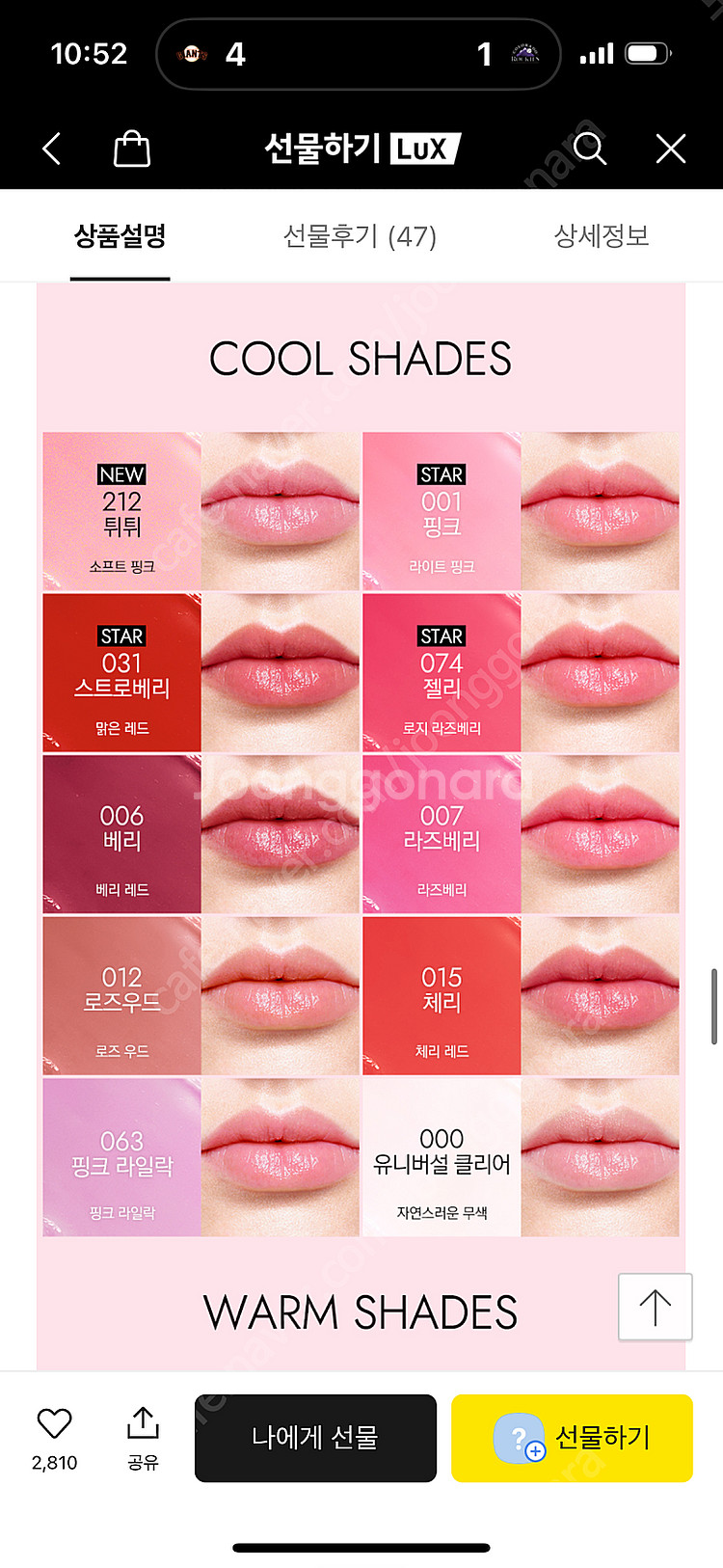Tap the yellow 선물하기 button
Viewport: 723px width, 1568px height.
572,1438
